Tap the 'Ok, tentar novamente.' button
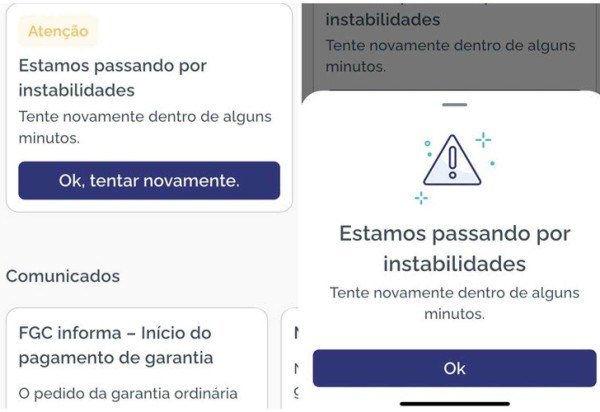Viewport: 600px width, 412px height. [149, 181]
